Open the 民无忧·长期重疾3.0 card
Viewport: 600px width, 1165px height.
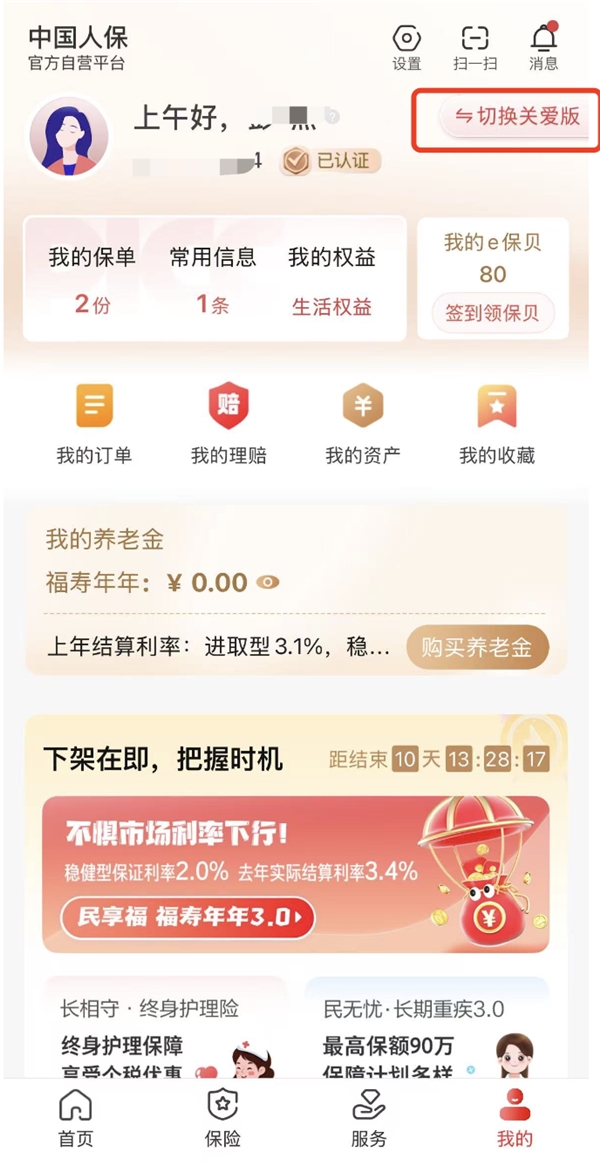[427, 1030]
